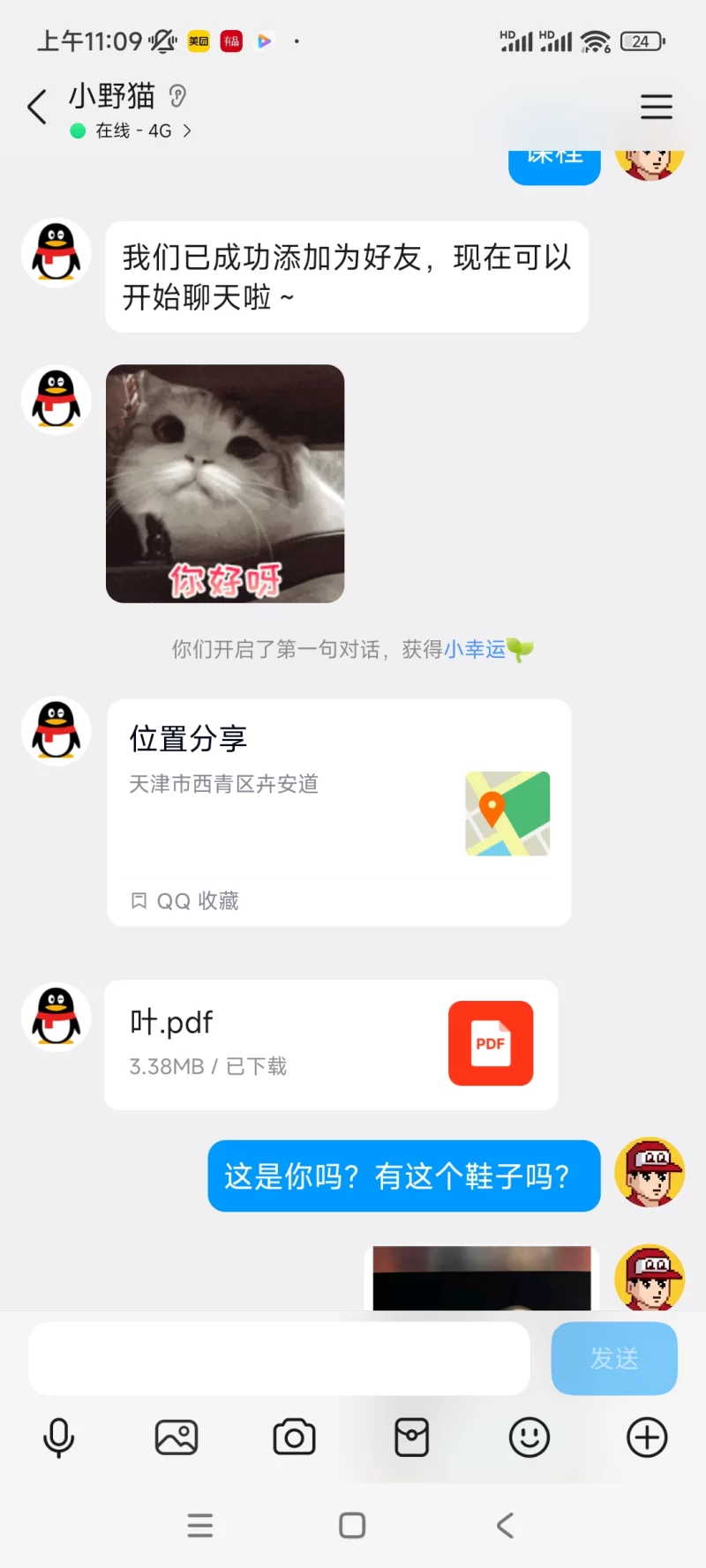Record a voice message with microphone
706x1568 pixels.
pos(59,1438)
